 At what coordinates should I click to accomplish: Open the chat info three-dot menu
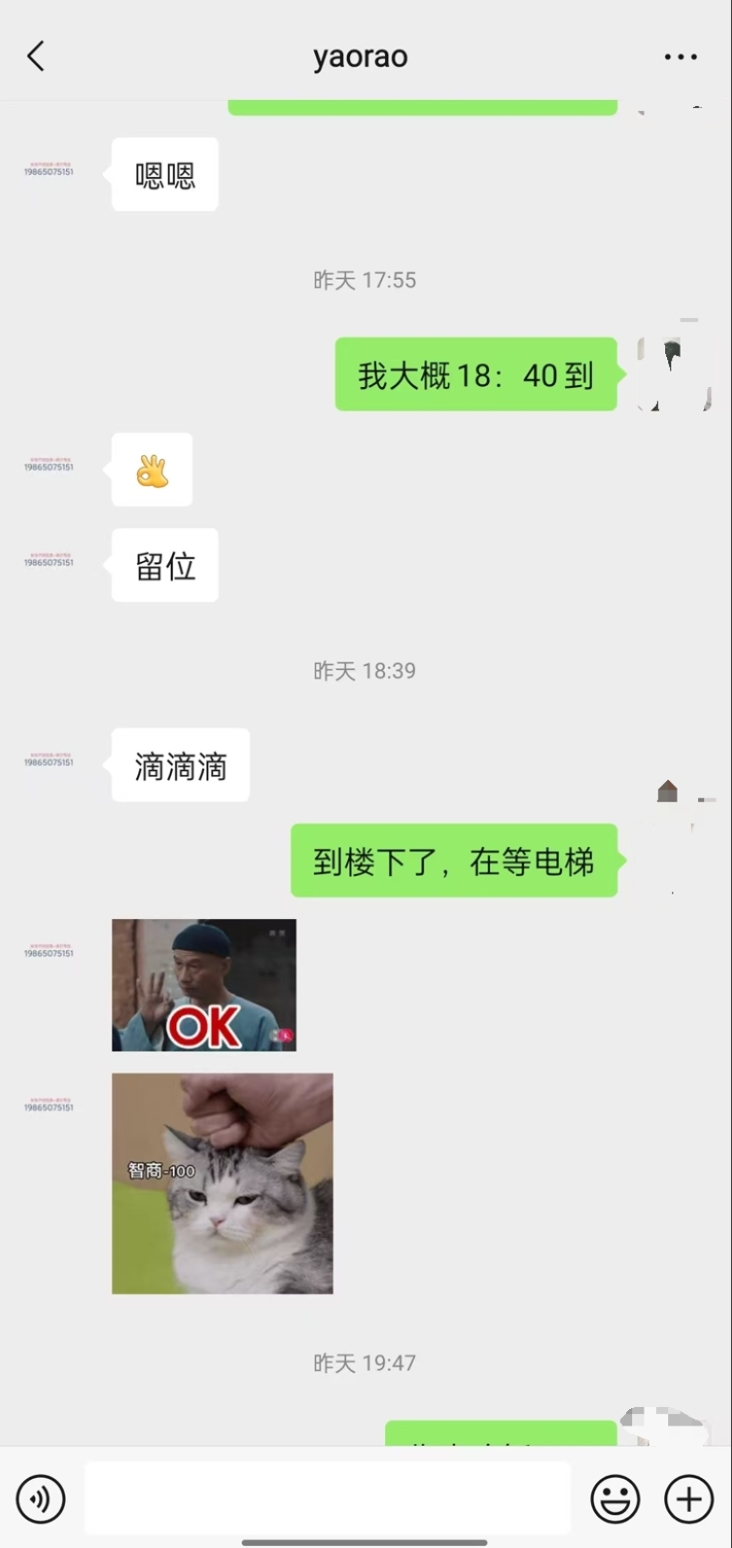680,57
